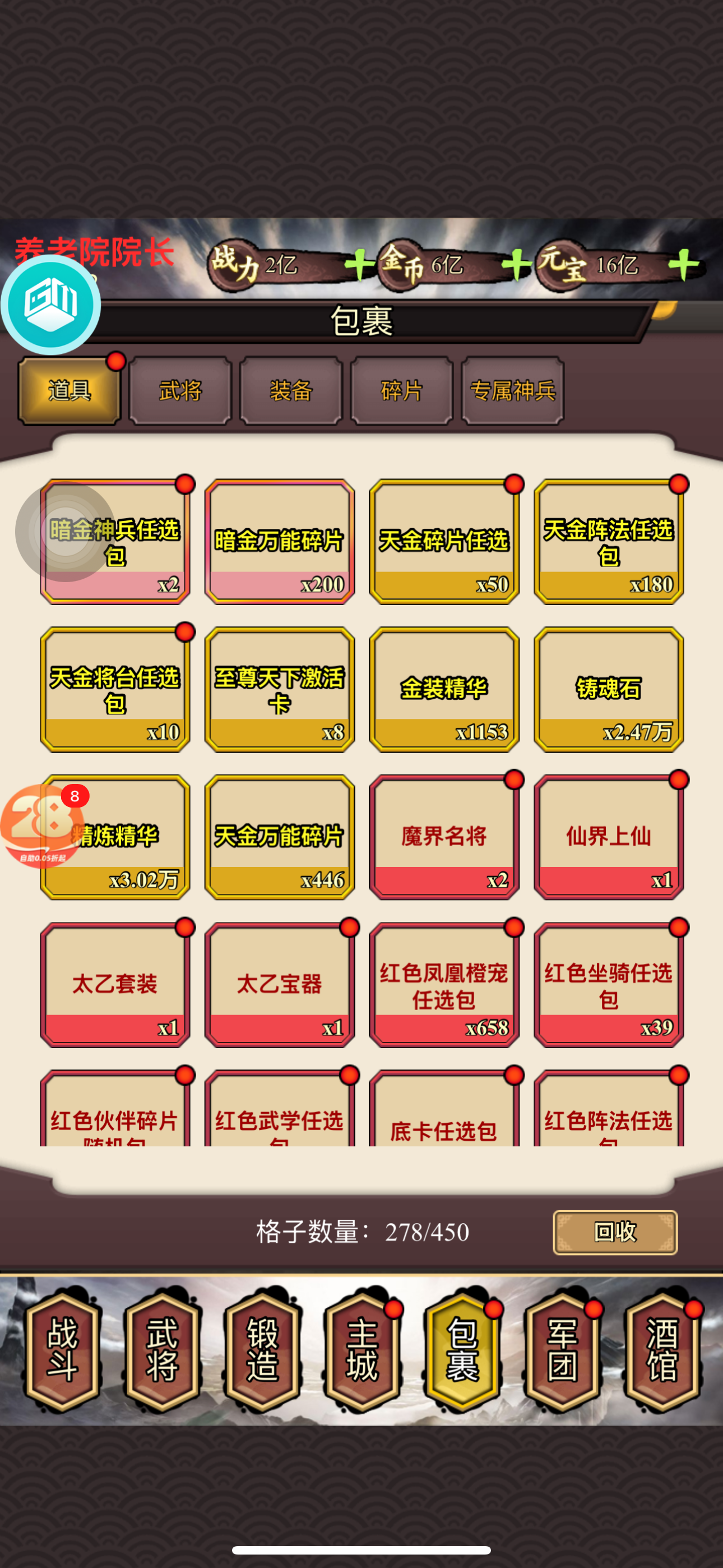
Task: Open the 铸魂石 item
Action: pos(609,690)
